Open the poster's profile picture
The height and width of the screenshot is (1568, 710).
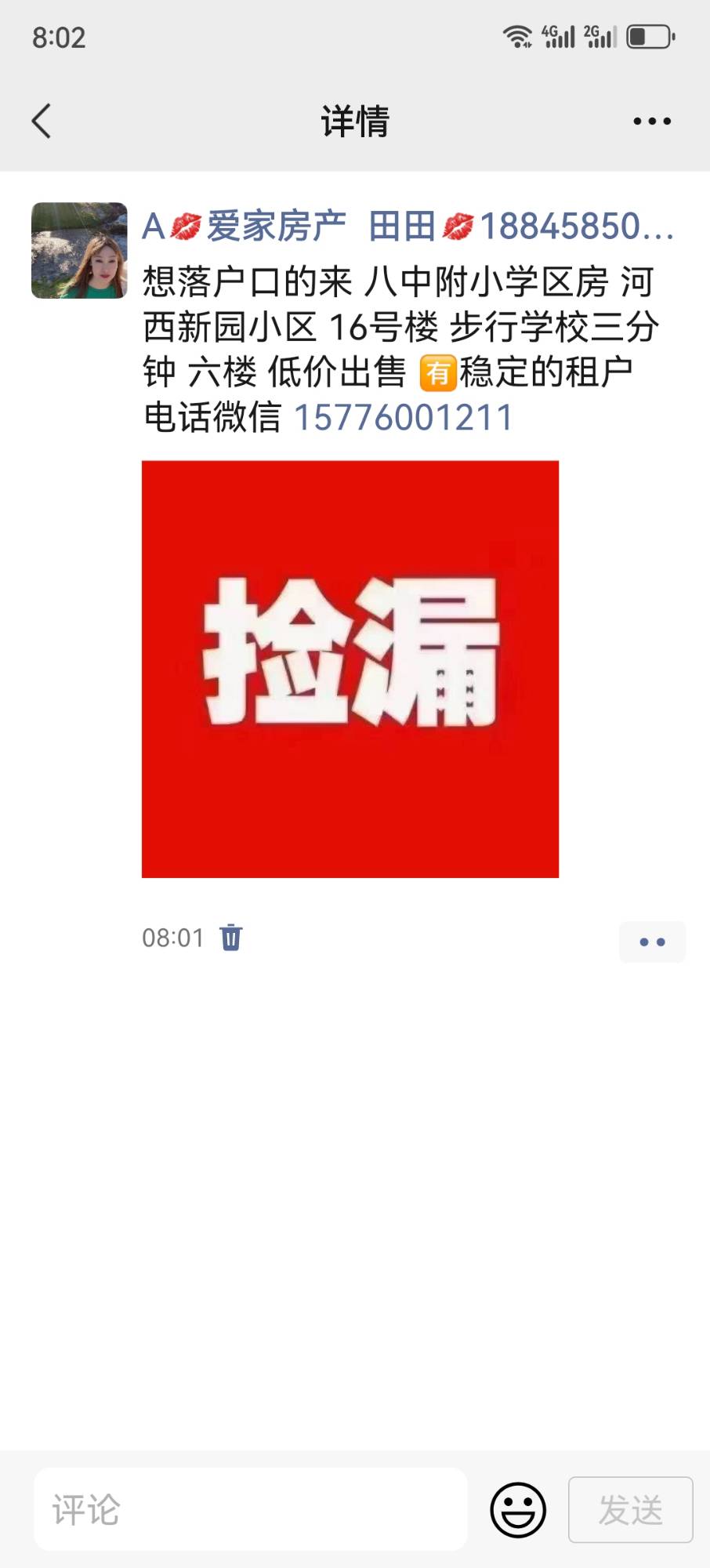coord(79,251)
